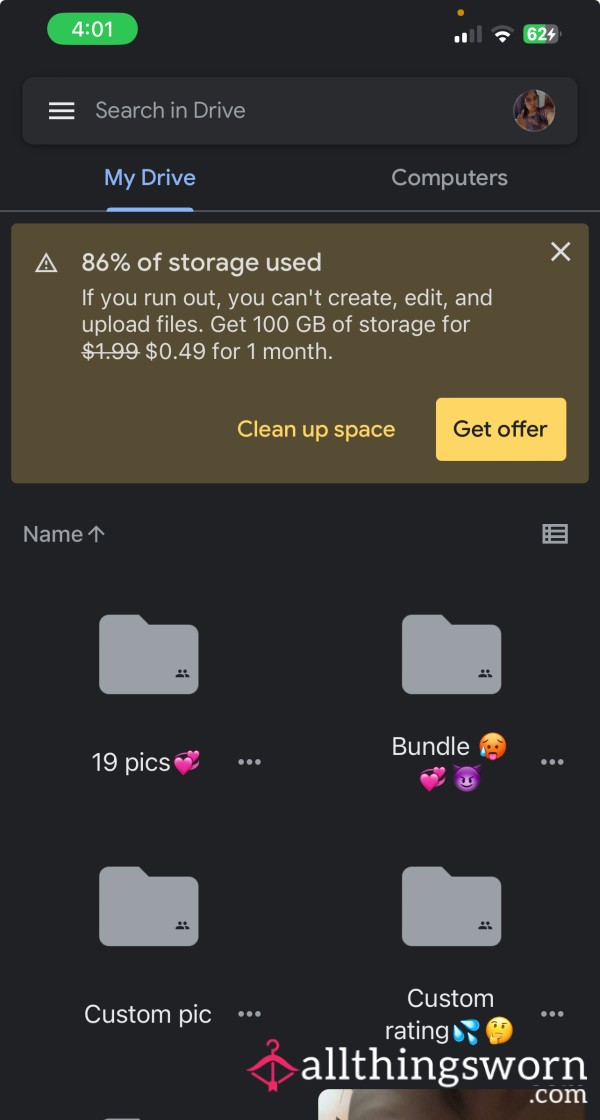The width and height of the screenshot is (600, 1120).
Task: Open the hamburger drawer menu
Action: (62, 111)
